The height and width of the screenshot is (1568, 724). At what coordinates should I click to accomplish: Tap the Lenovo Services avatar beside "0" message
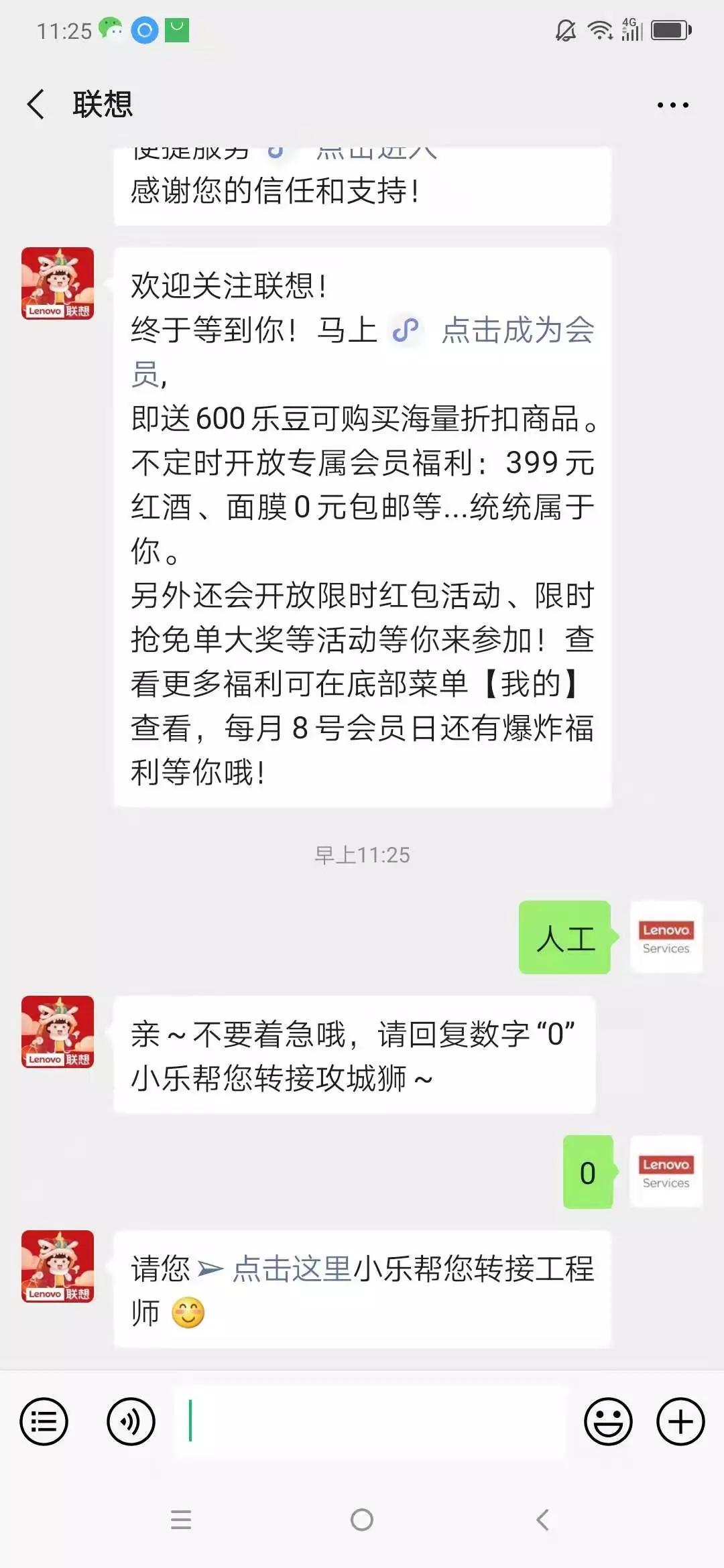(x=666, y=1172)
